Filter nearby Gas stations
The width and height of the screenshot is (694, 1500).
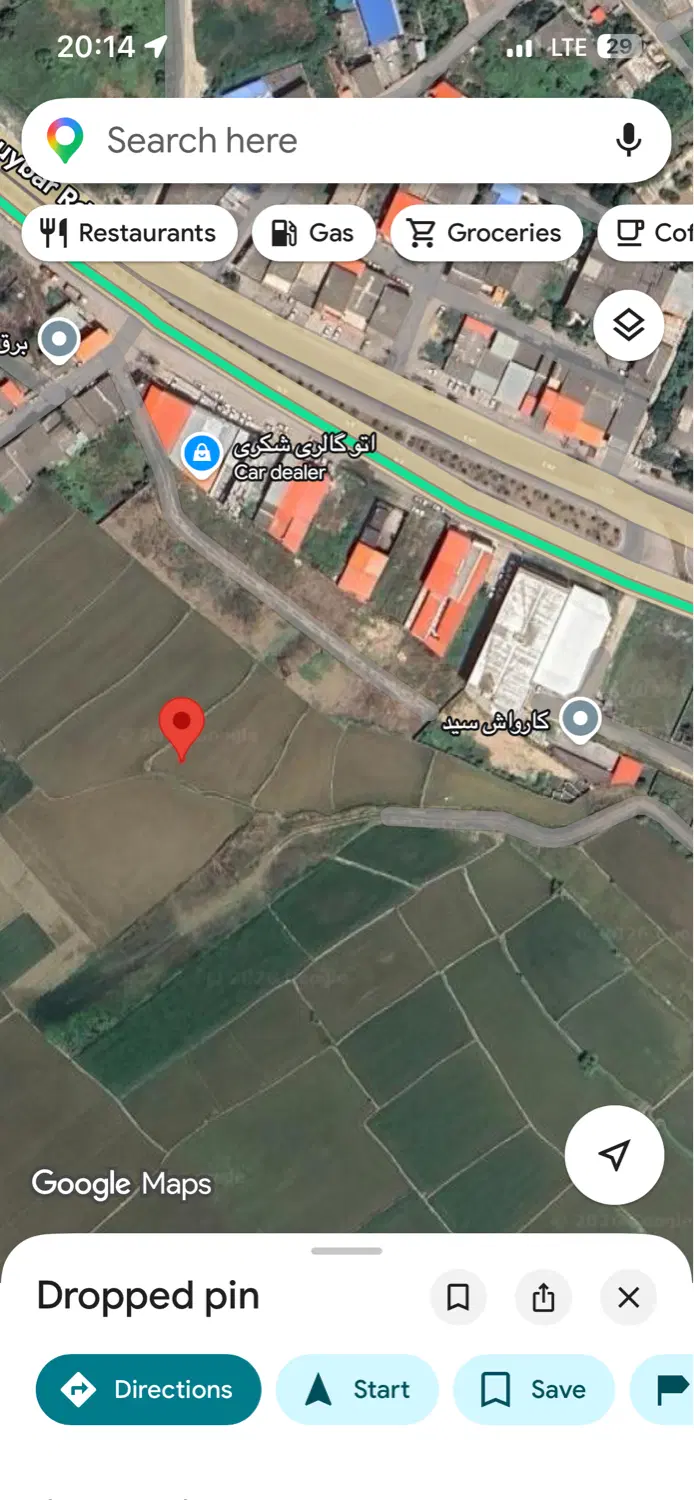click(x=314, y=233)
